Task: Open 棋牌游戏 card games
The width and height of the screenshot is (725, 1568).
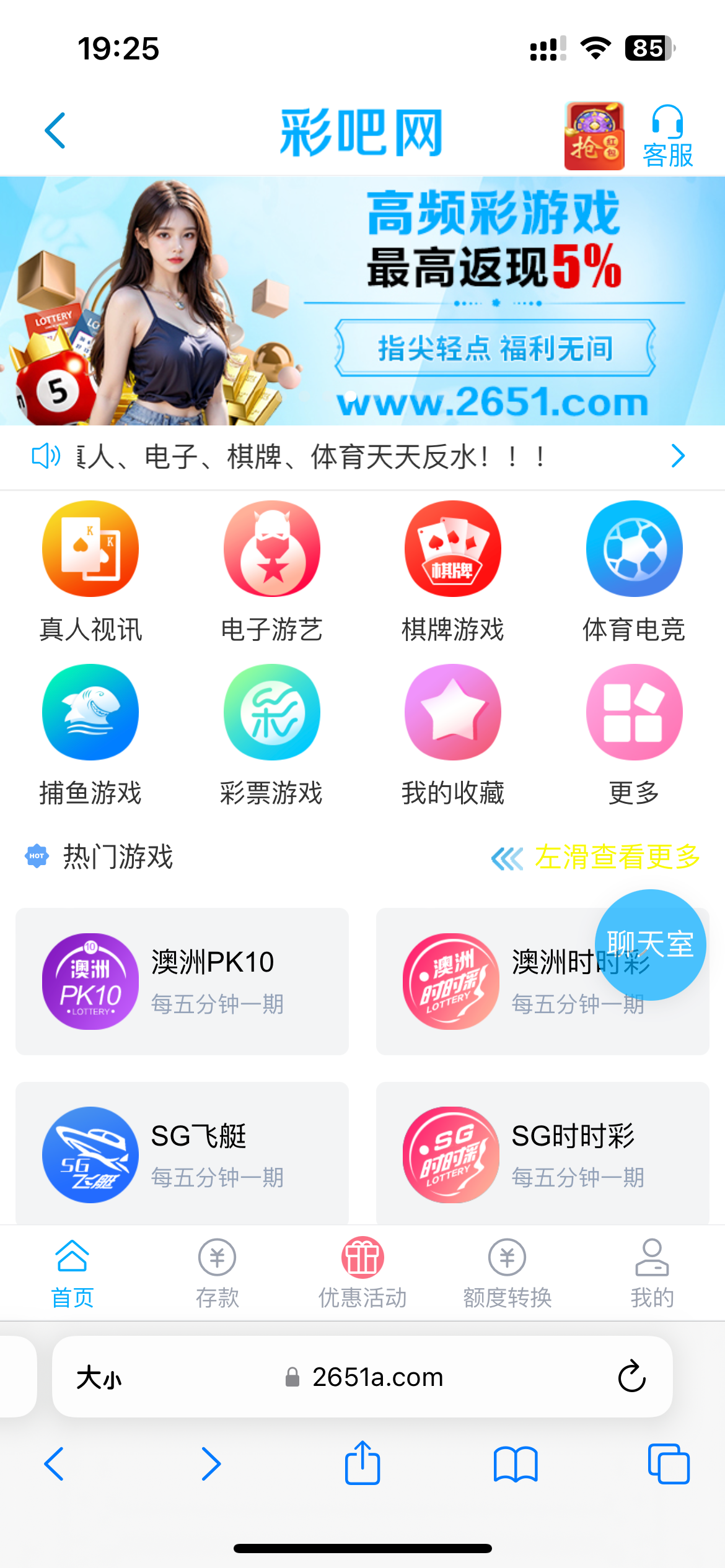Action: [x=453, y=571]
